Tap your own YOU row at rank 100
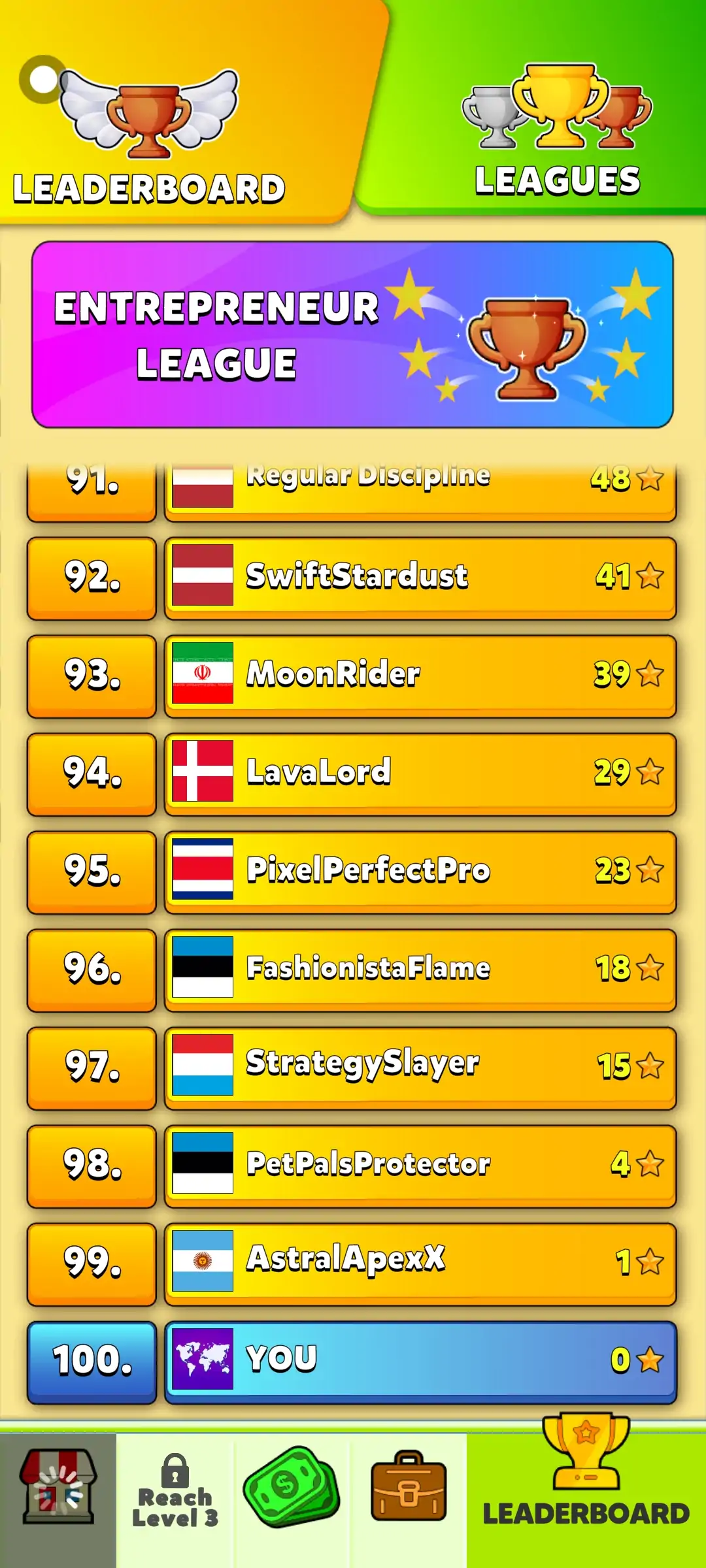This screenshot has width=706, height=1568. click(x=420, y=1362)
